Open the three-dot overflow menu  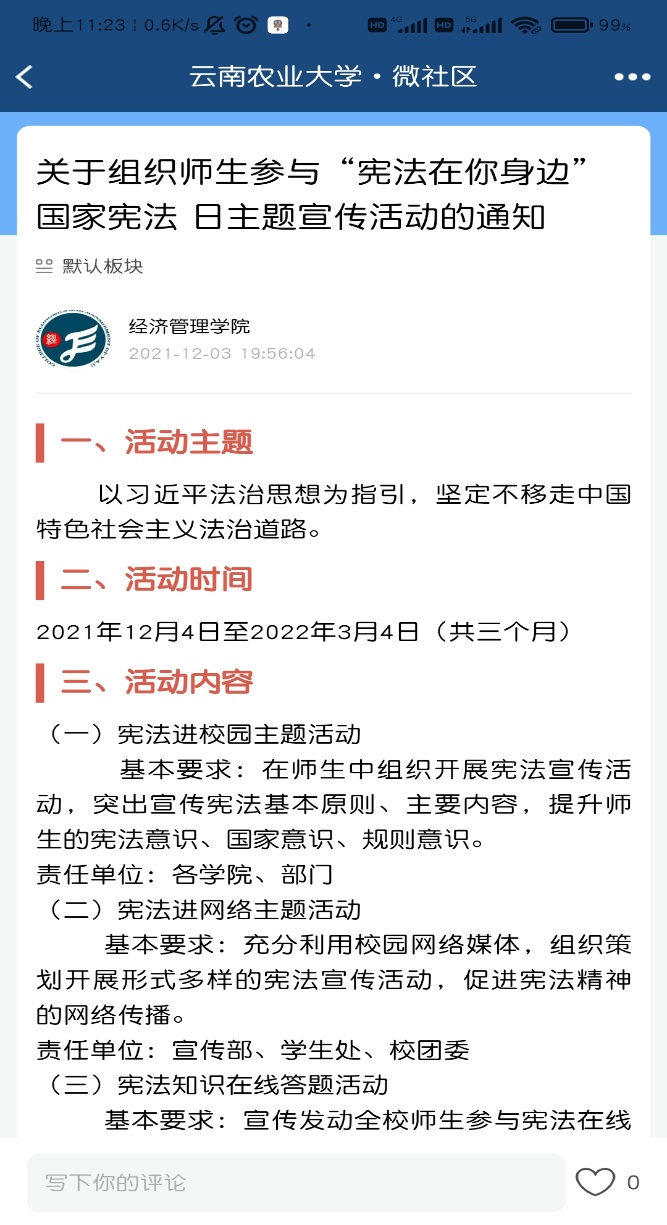[632, 77]
